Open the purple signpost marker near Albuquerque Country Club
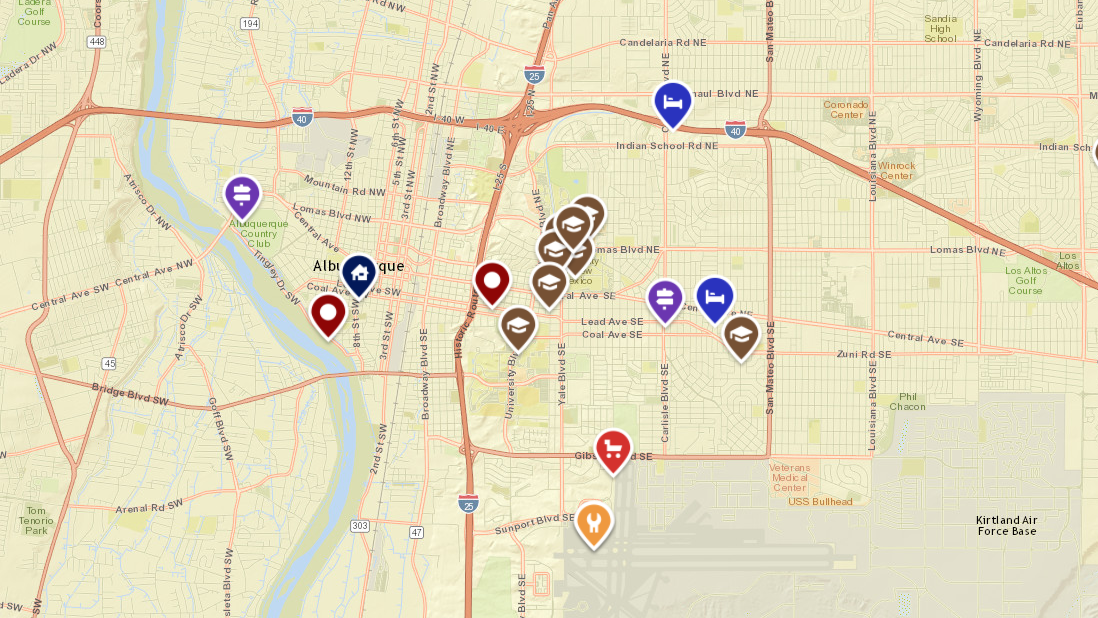The width and height of the screenshot is (1098, 618). coord(242,194)
